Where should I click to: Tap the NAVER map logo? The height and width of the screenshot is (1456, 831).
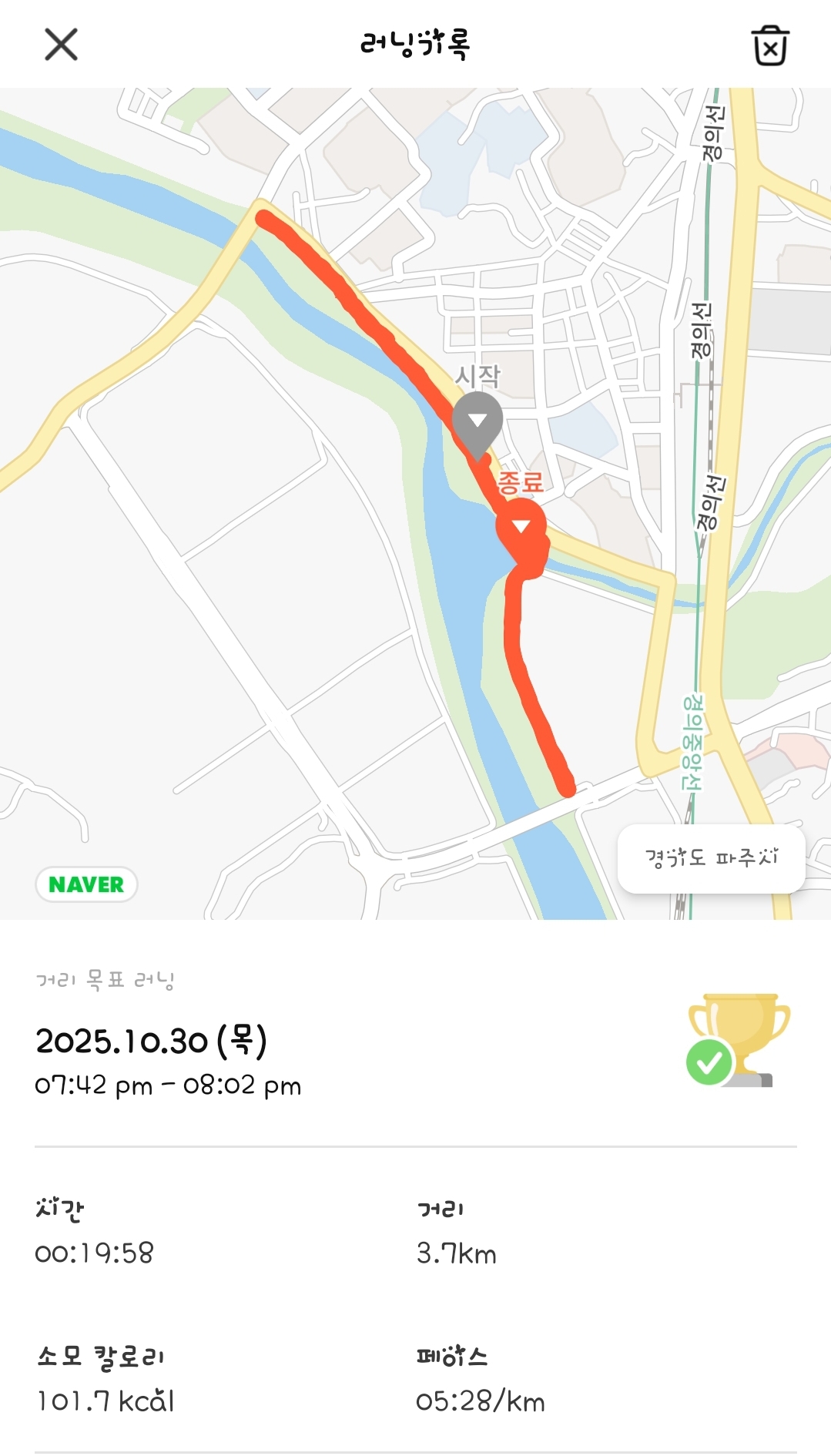coord(87,882)
